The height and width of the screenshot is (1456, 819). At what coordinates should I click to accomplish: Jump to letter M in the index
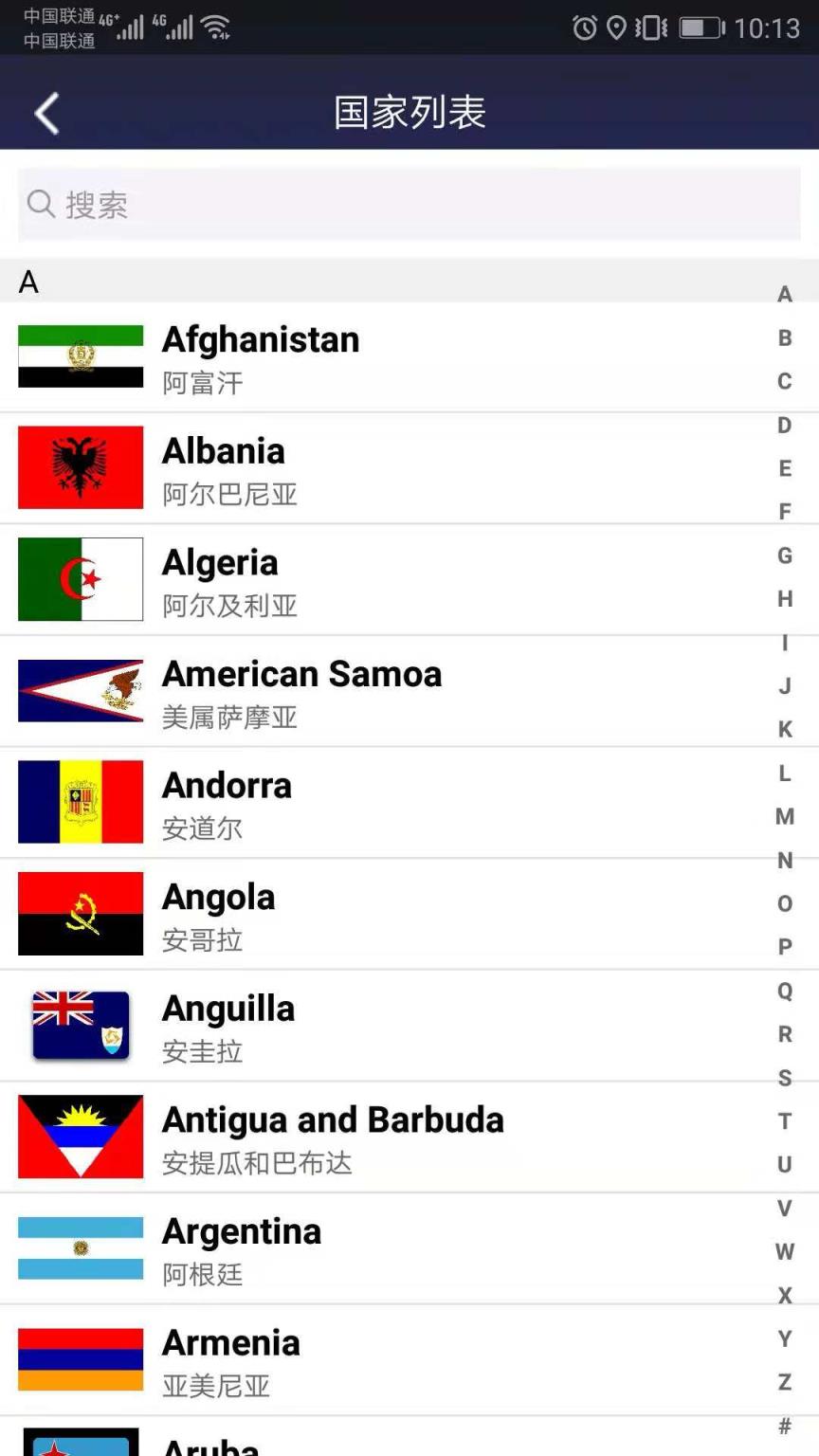pos(785,817)
